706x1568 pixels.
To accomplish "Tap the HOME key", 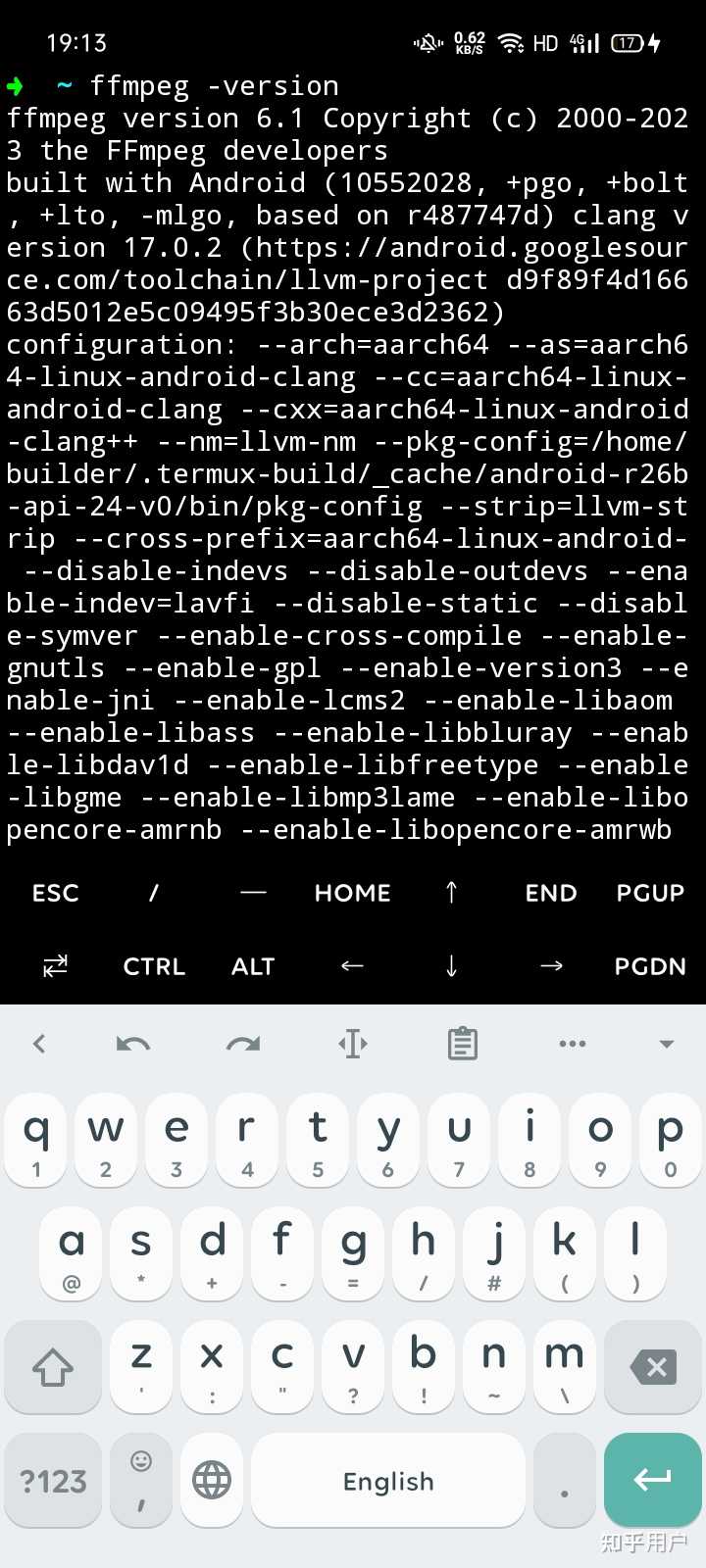I will (352, 893).
